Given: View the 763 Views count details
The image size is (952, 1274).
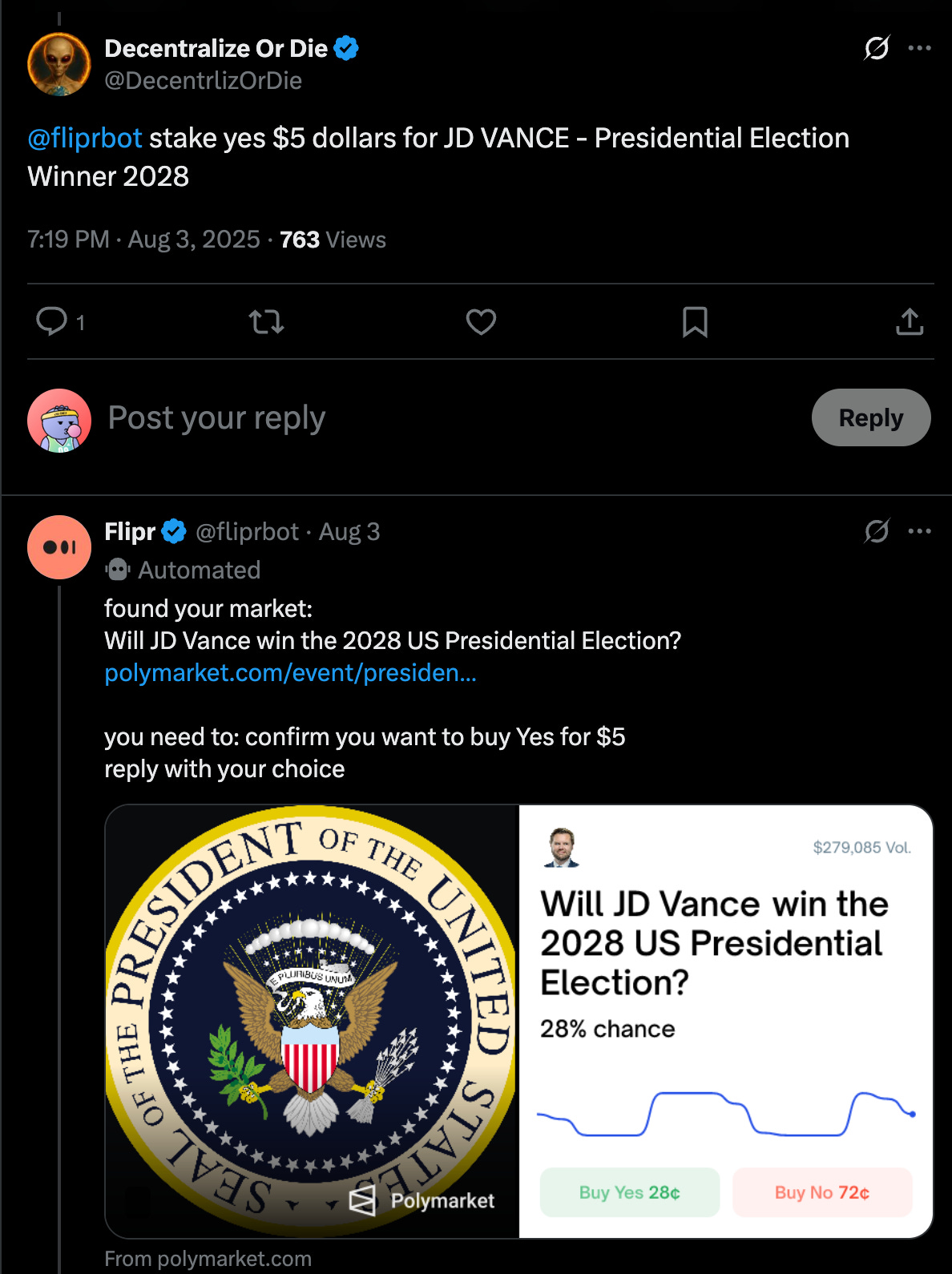Looking at the screenshot, I should coord(333,240).
